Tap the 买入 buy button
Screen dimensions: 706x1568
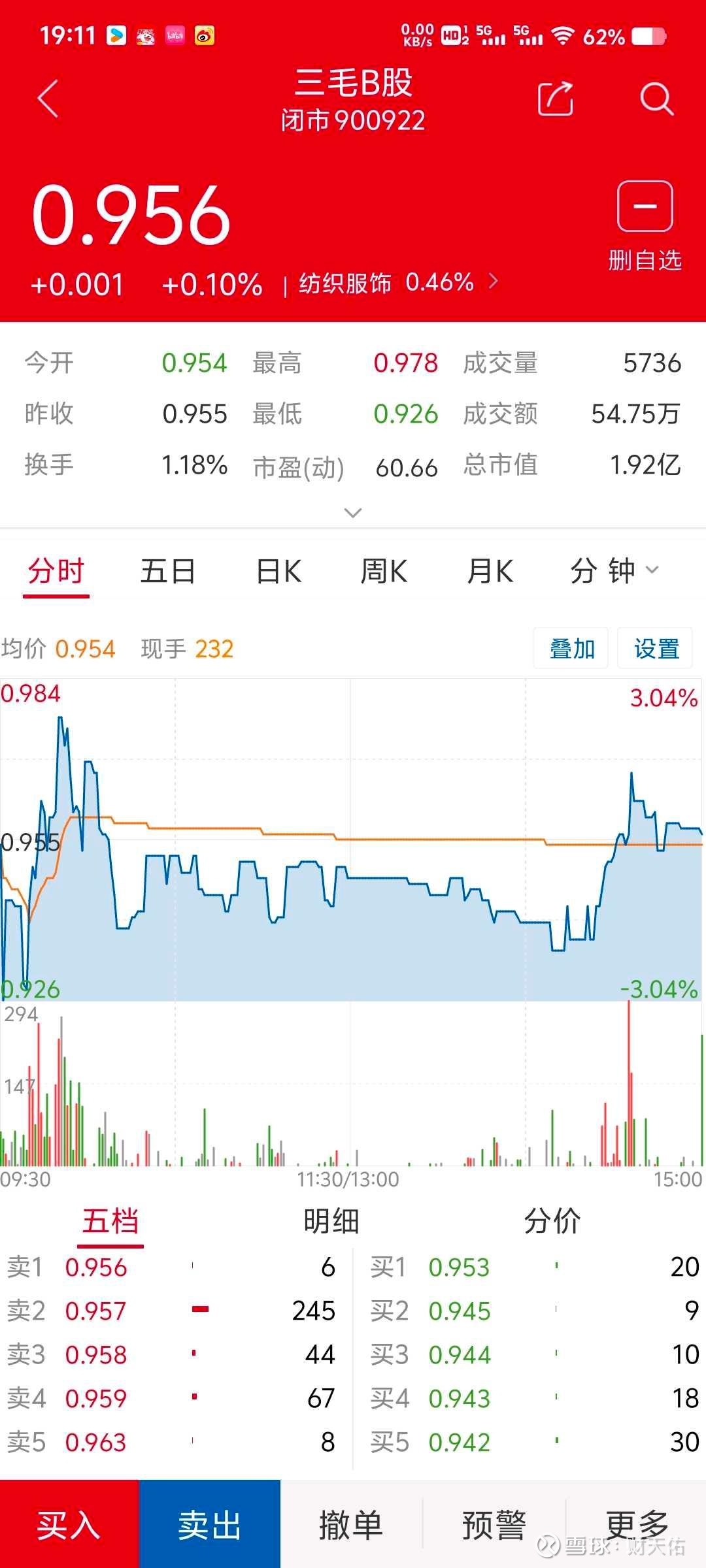click(x=69, y=1525)
